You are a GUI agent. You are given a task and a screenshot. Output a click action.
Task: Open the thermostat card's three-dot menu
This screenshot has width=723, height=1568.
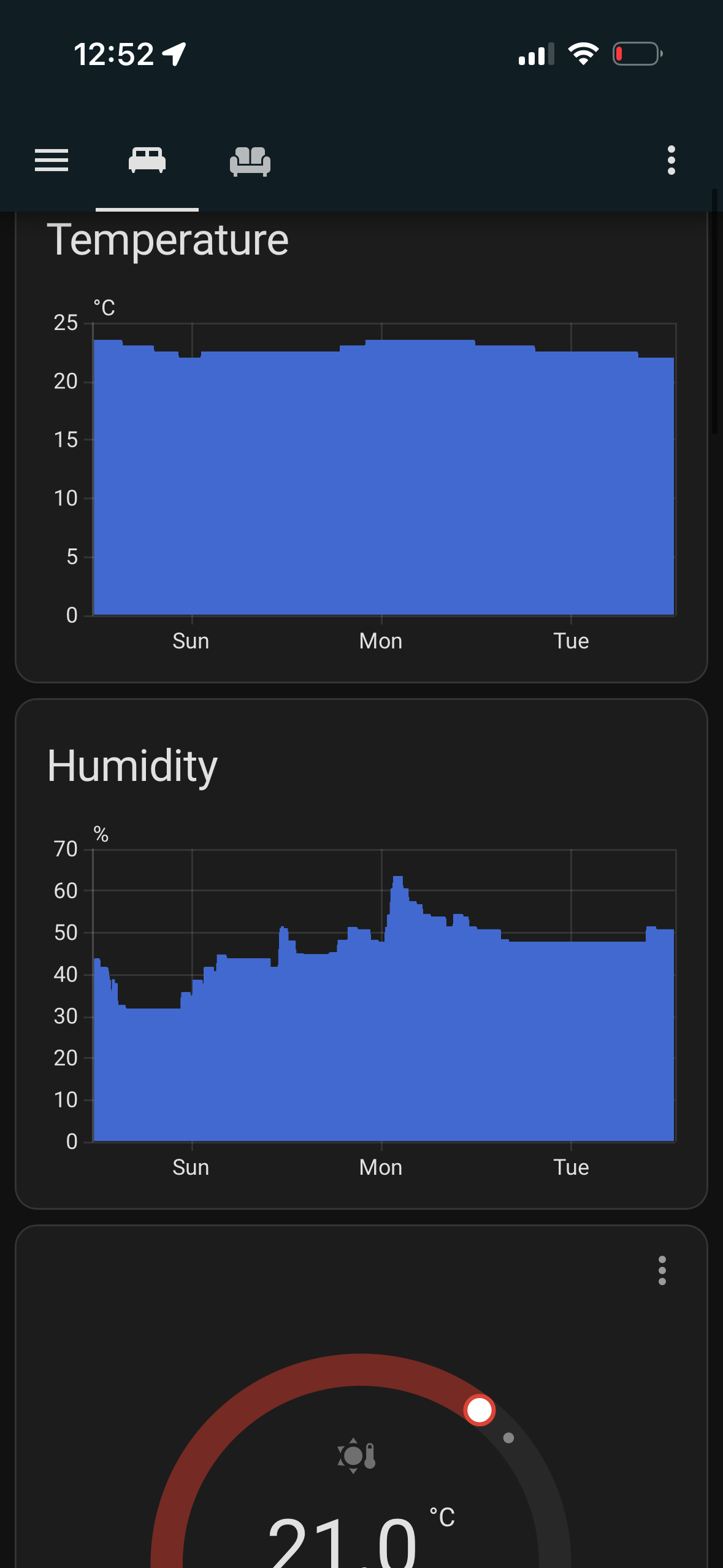pos(662,1270)
